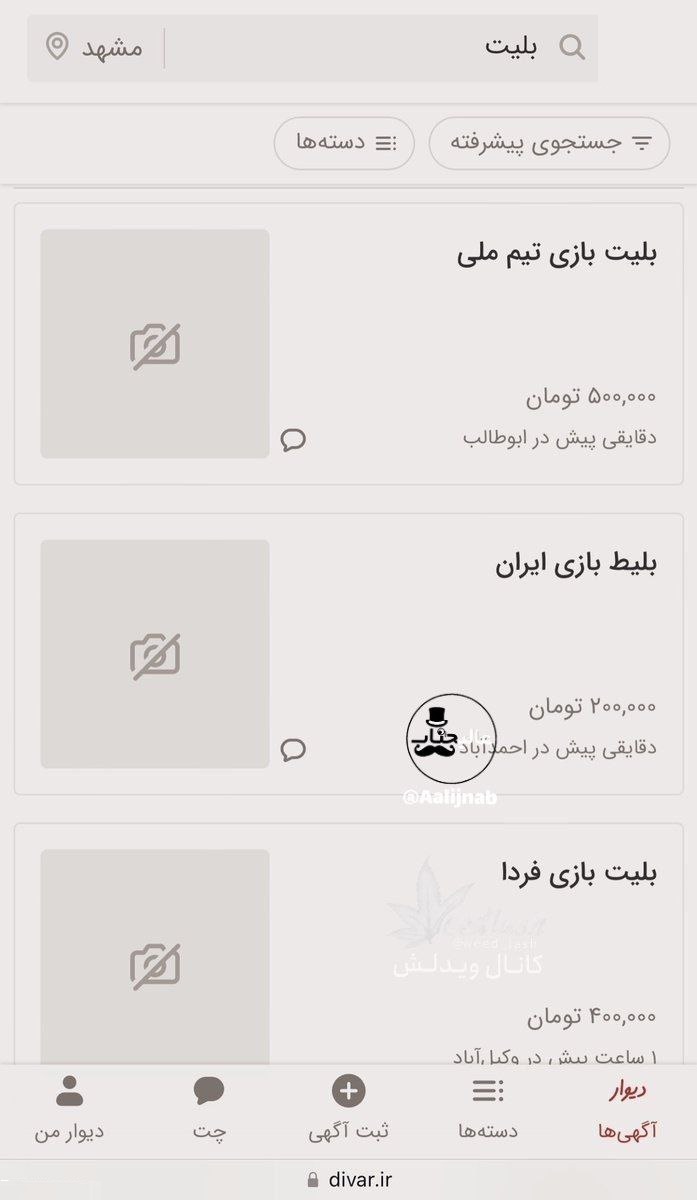This screenshot has width=697, height=1200.
Task: Change the city from مشهد
Action: [95, 47]
